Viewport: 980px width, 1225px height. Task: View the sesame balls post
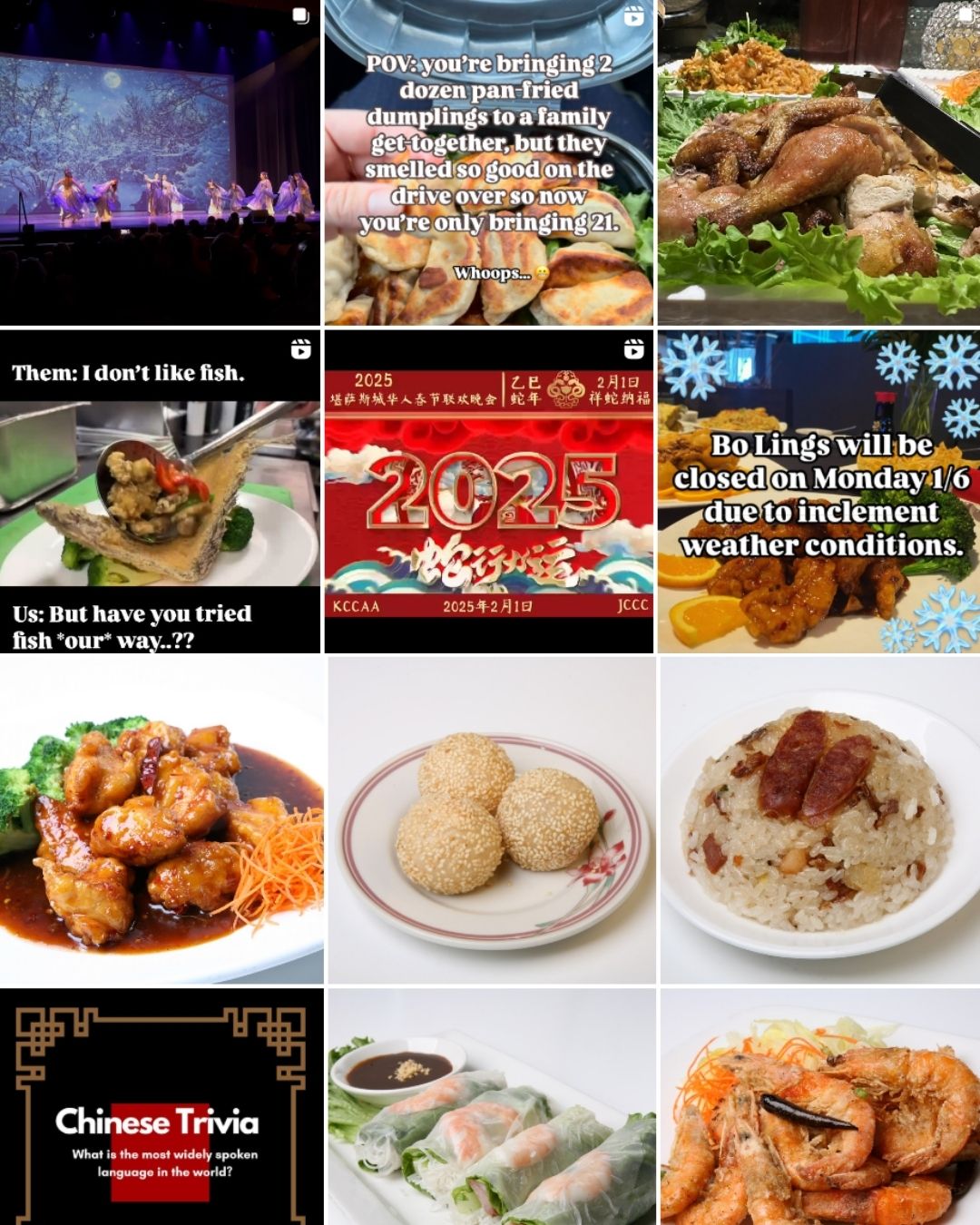click(x=490, y=821)
